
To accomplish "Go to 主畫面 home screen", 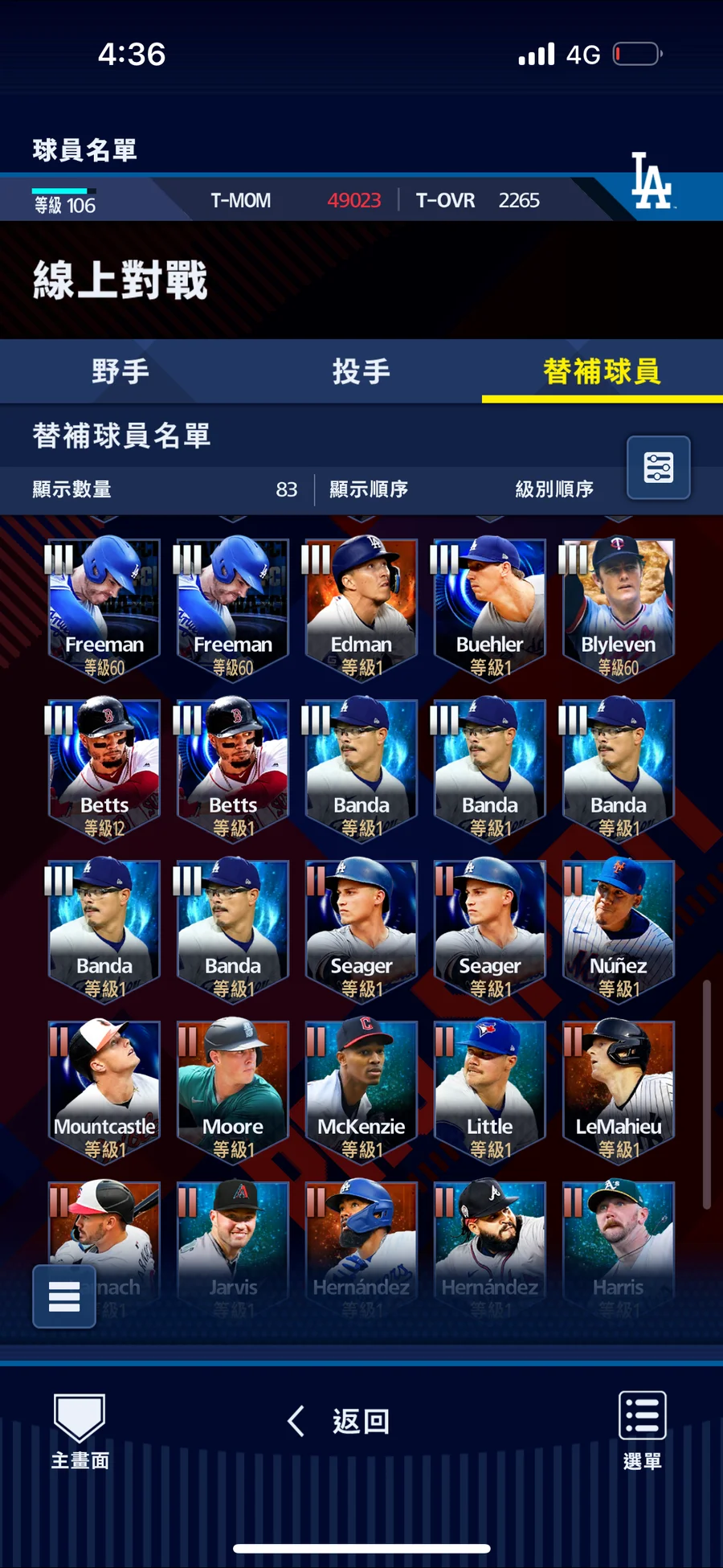I will point(80,1432).
